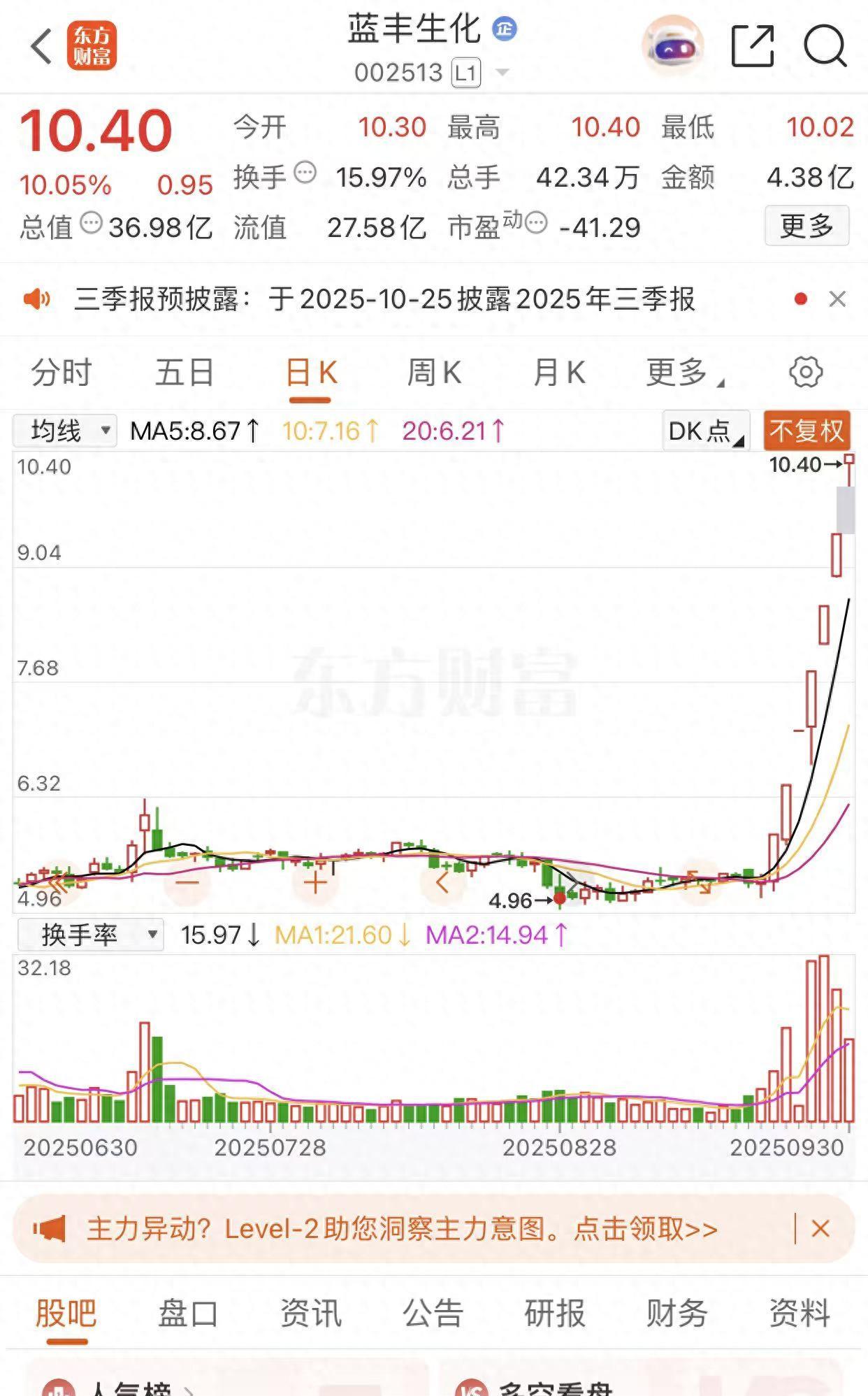Click the 更多 button for more quote data

coord(807,226)
